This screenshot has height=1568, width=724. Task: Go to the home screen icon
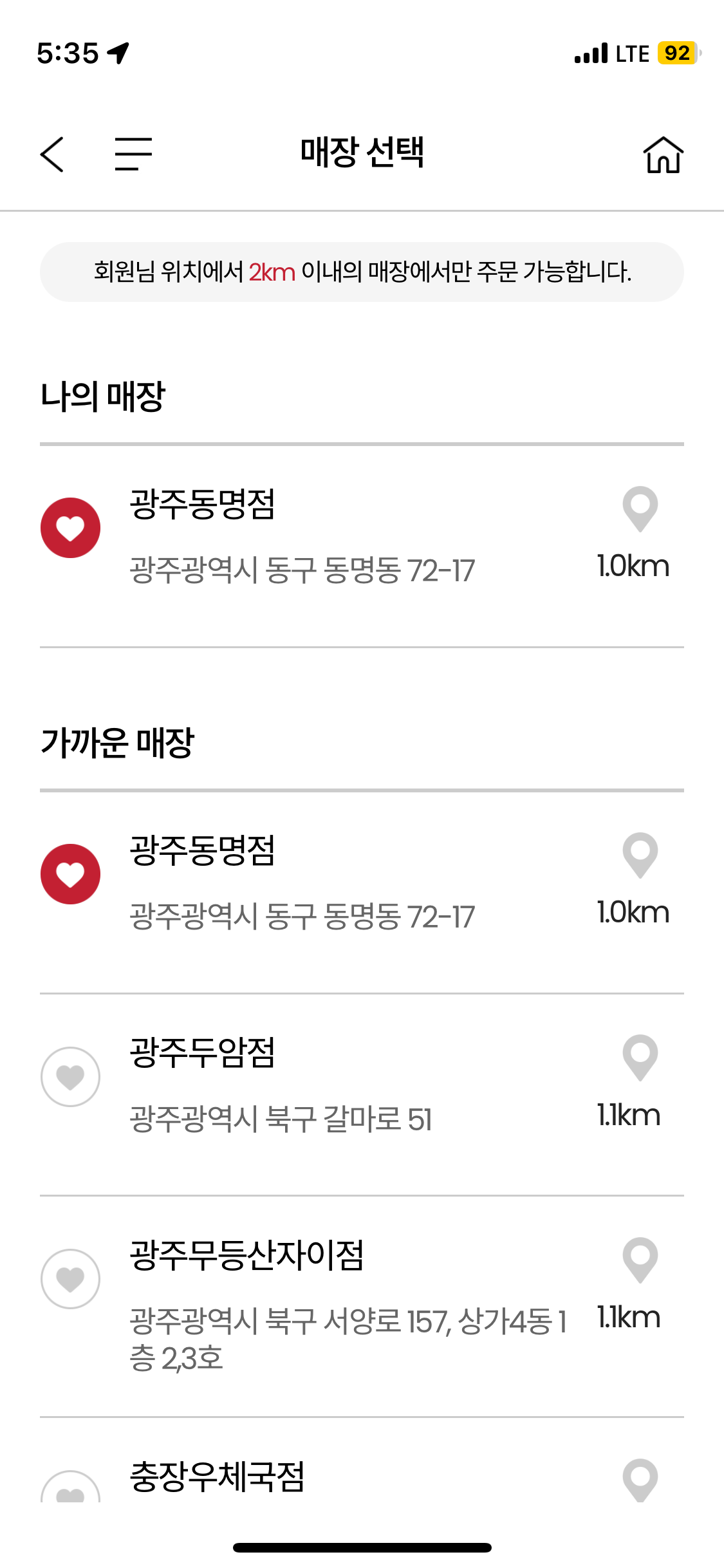pyautogui.click(x=663, y=154)
